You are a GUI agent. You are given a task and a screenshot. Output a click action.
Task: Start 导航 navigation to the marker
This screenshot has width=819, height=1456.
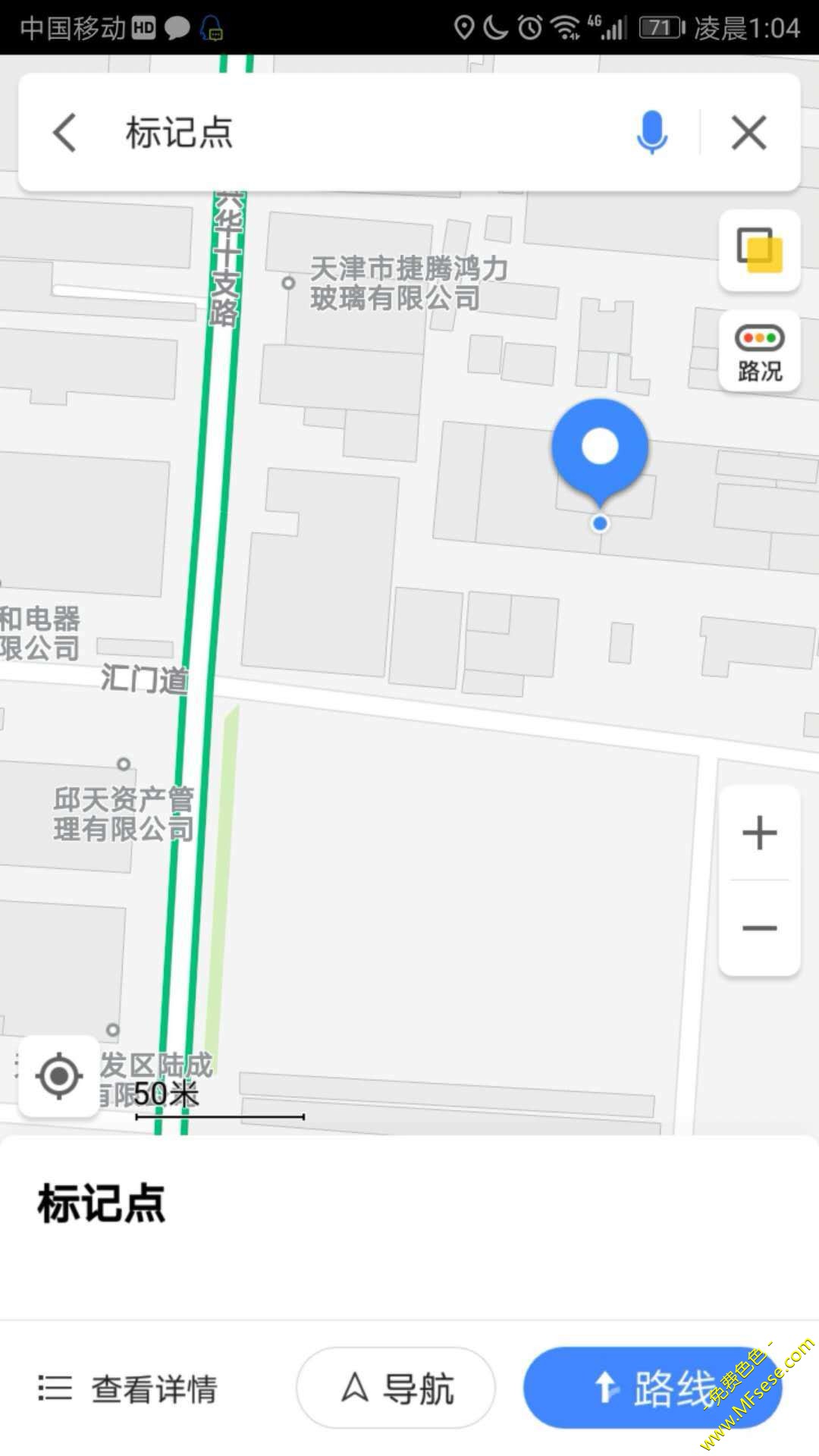[x=396, y=1388]
